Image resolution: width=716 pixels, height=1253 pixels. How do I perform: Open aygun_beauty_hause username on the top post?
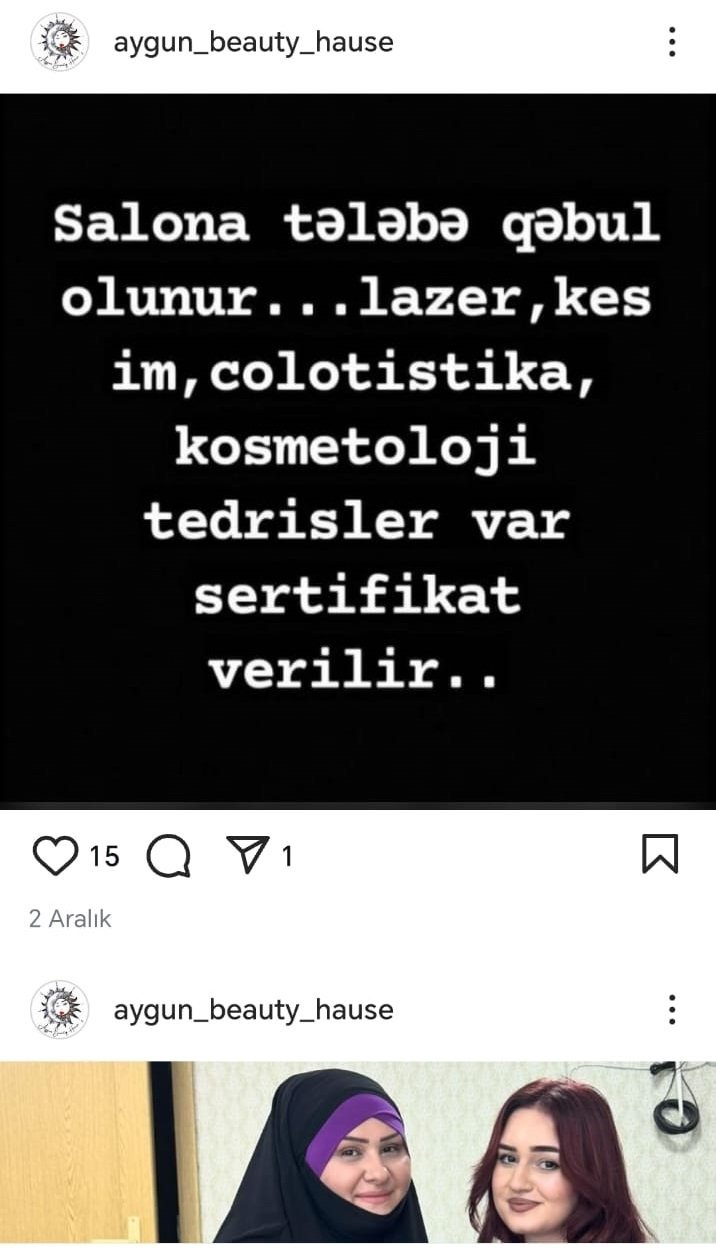pyautogui.click(x=253, y=42)
